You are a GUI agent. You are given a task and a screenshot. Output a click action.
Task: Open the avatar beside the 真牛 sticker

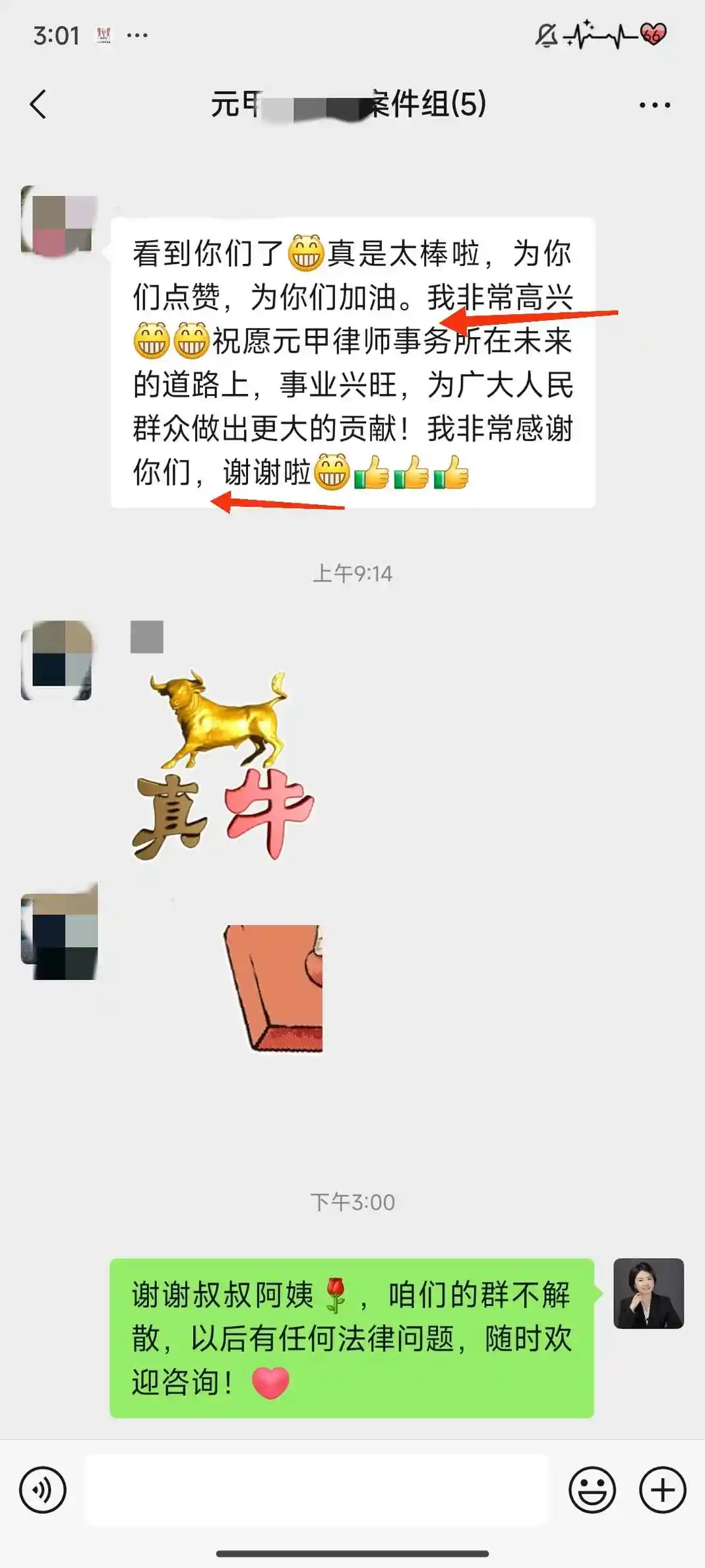(57, 661)
